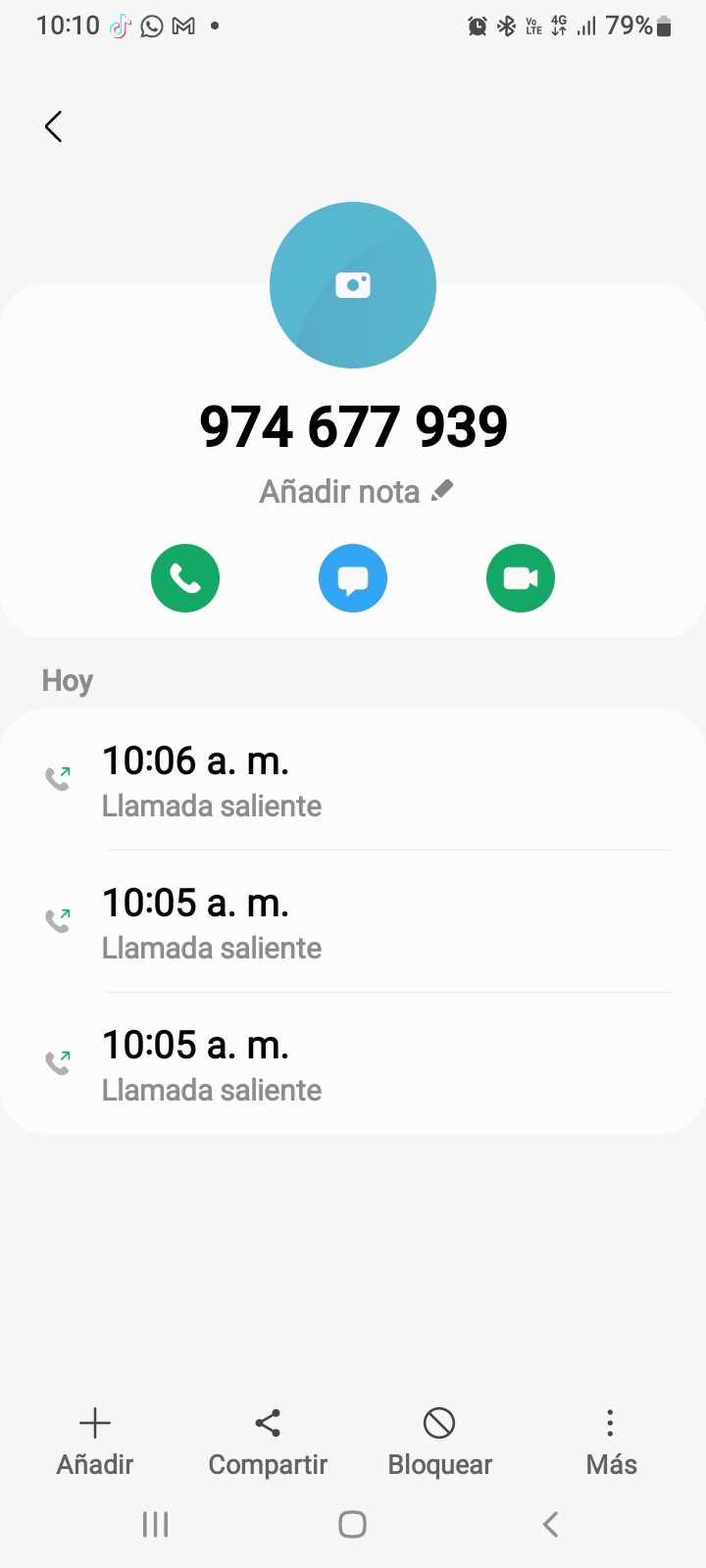Block this number with Bloquear

point(439,1442)
